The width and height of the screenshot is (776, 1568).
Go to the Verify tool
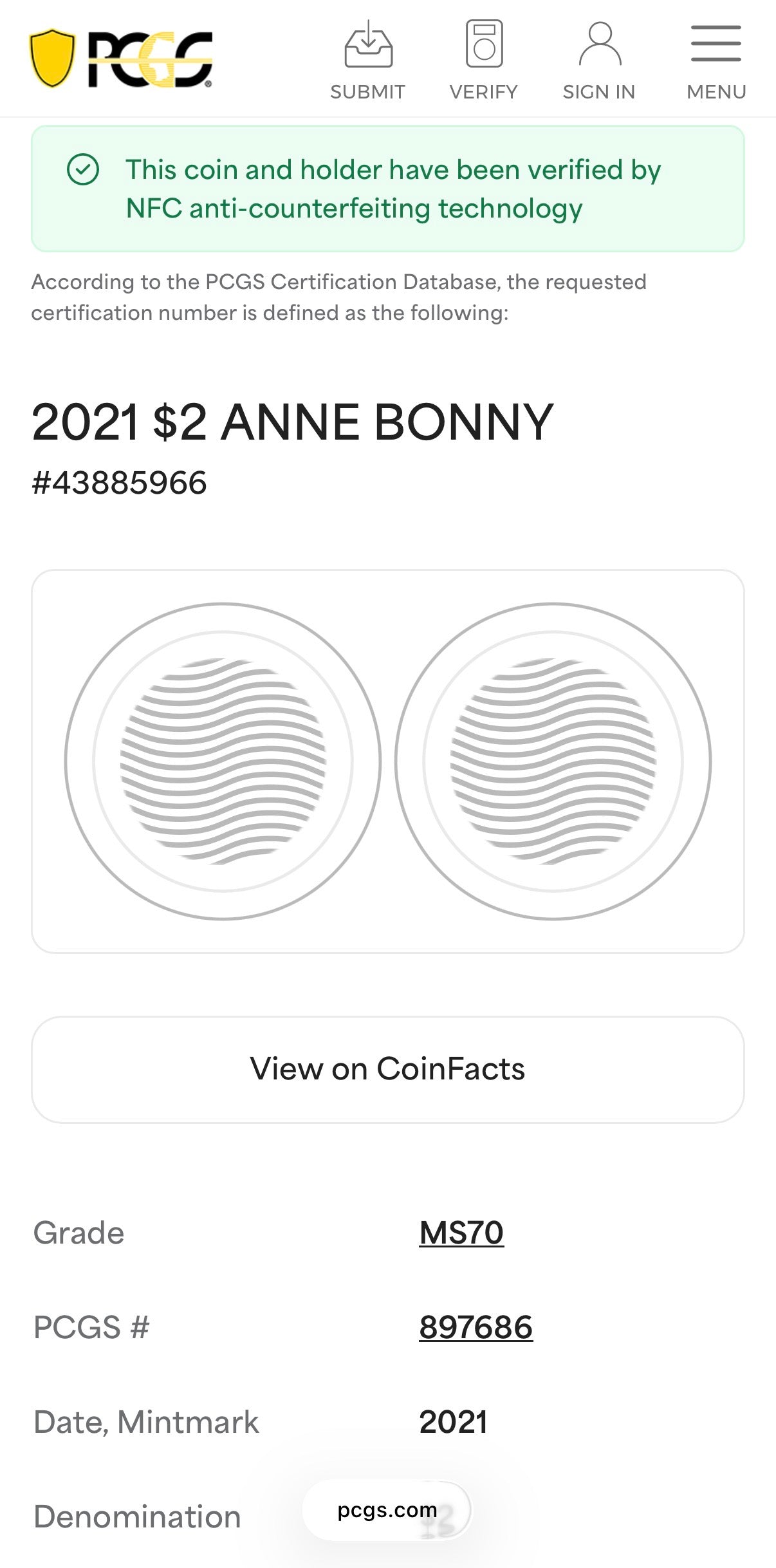pos(483,61)
